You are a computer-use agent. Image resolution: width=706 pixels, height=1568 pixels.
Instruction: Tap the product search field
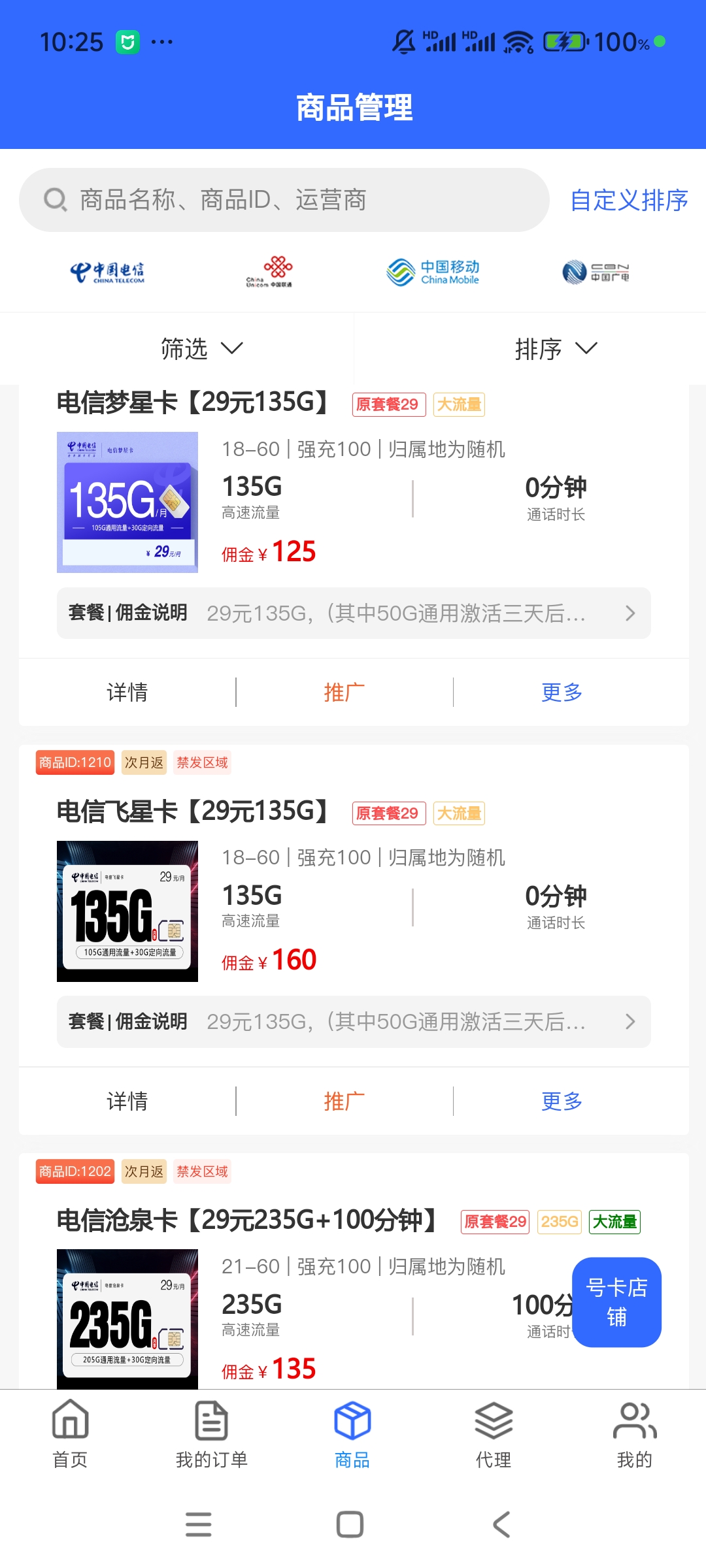pyautogui.click(x=284, y=200)
